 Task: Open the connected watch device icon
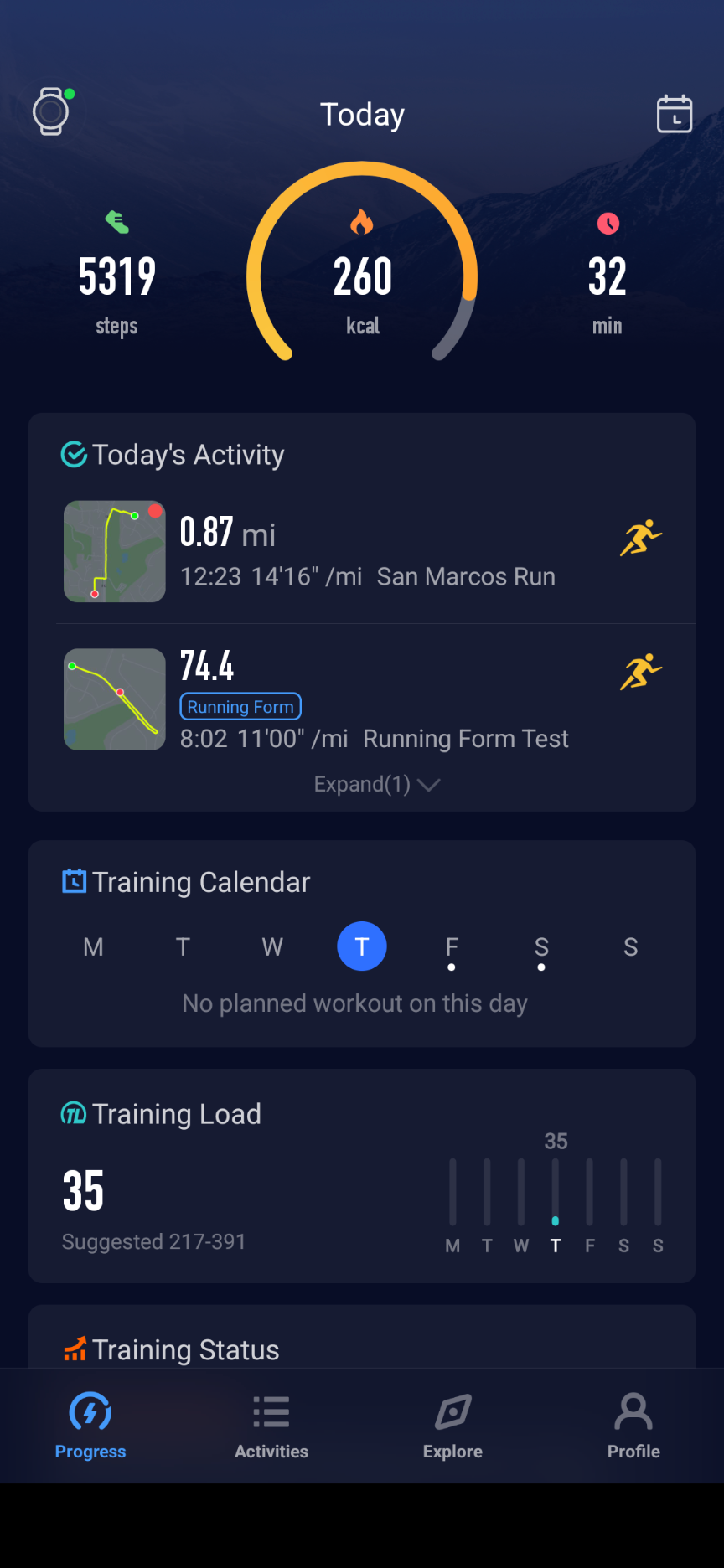pos(51,112)
